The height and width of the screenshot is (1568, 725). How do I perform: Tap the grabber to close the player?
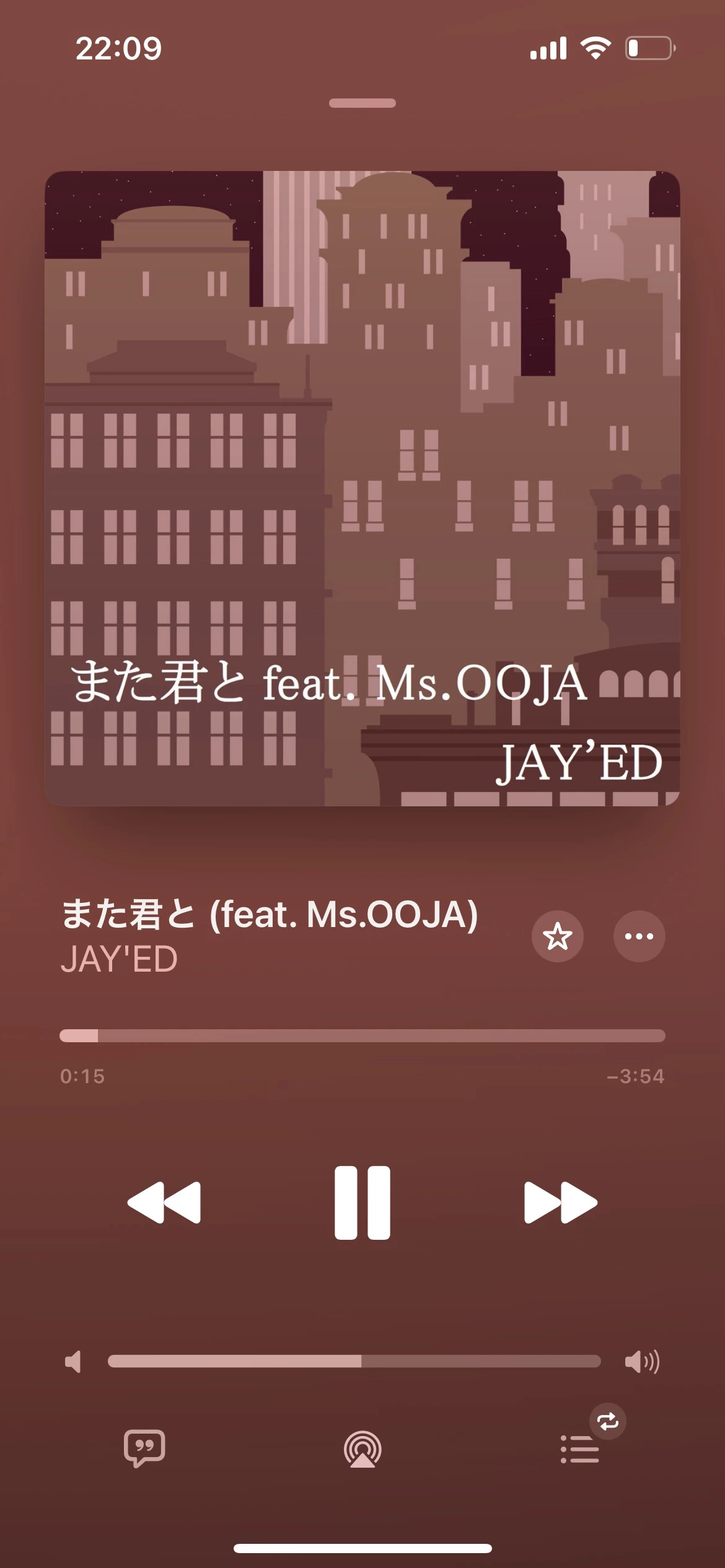[x=362, y=103]
